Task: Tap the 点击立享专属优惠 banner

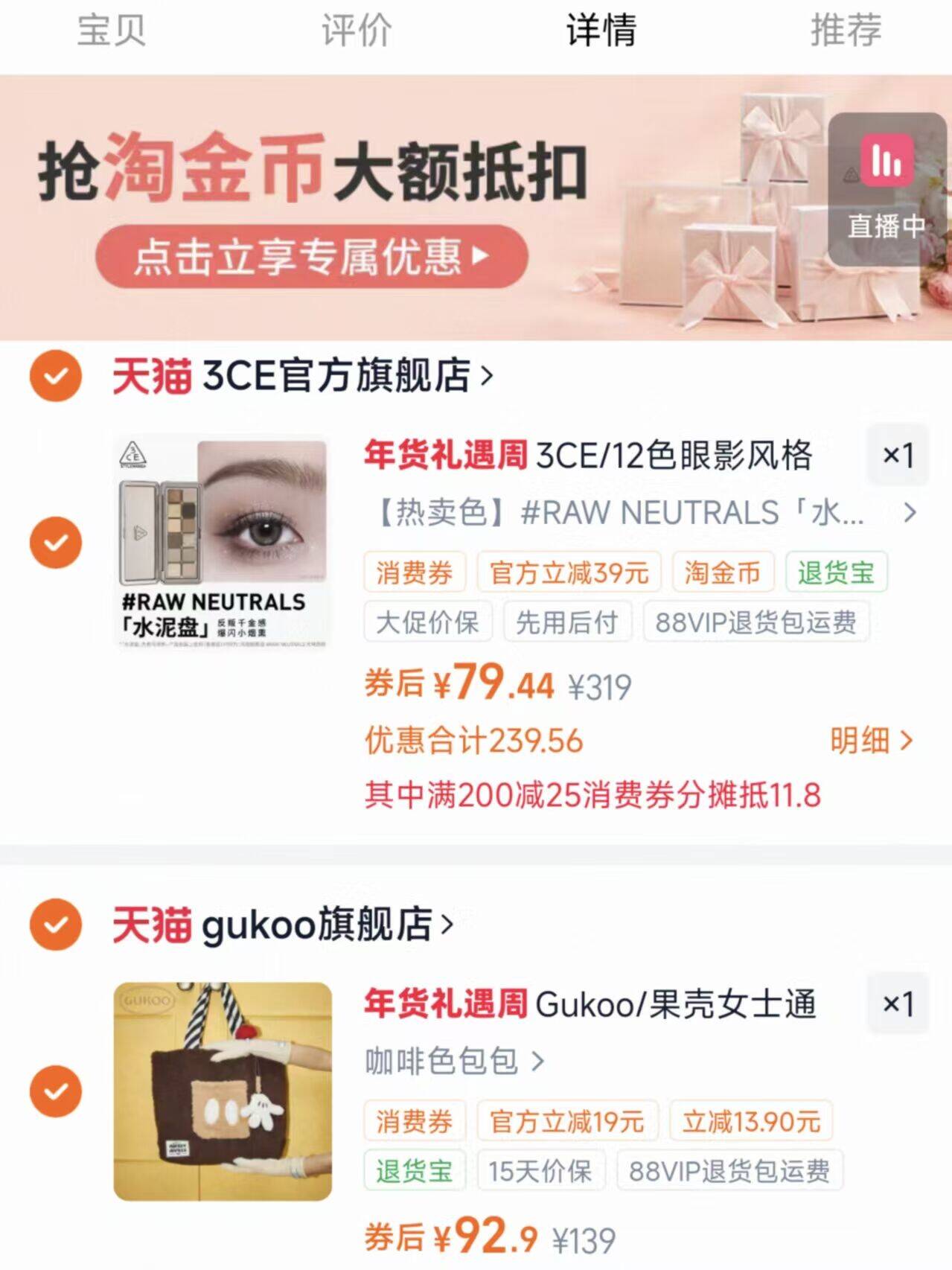Action: (x=312, y=257)
